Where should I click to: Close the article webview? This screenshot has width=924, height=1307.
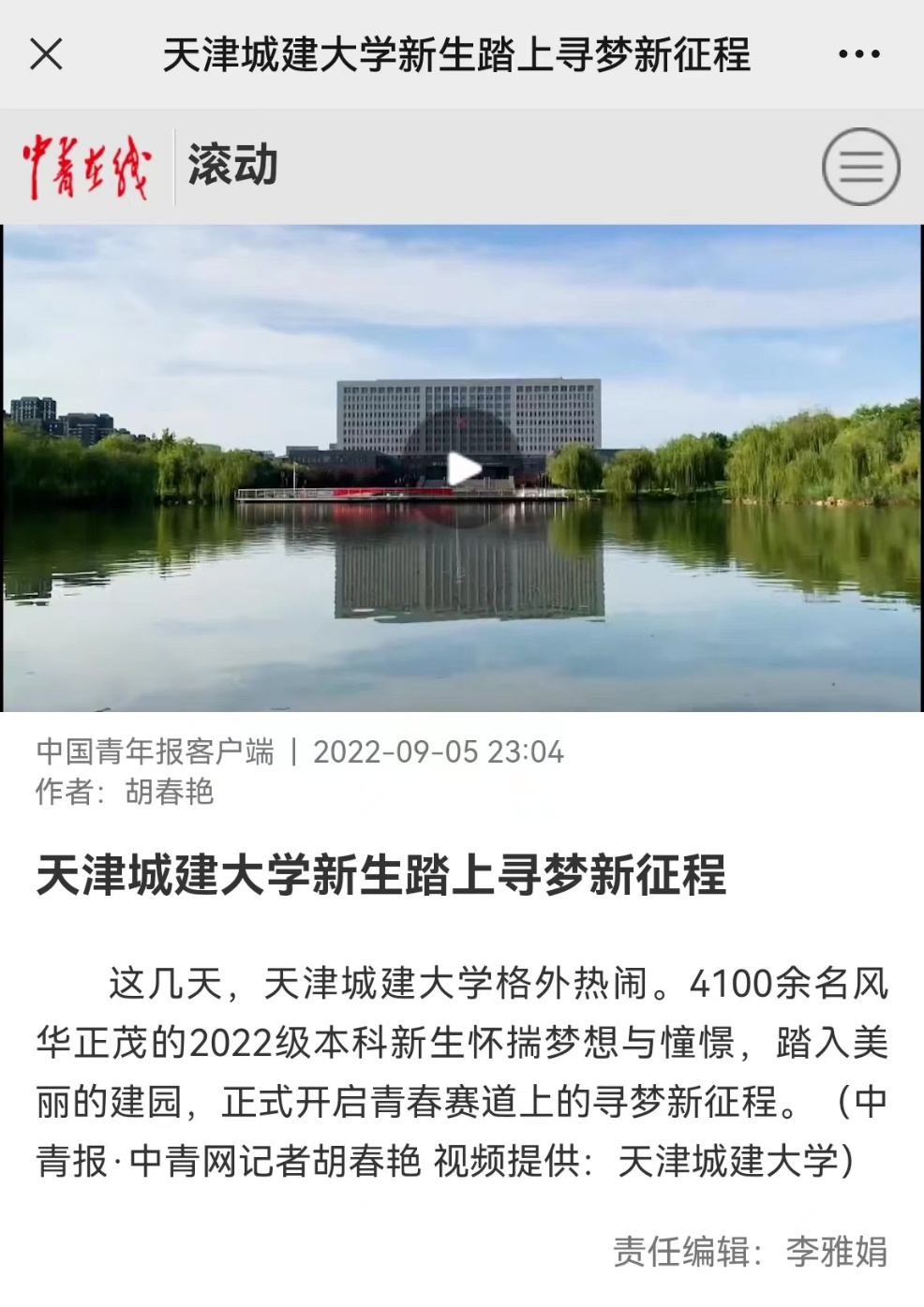point(46,54)
